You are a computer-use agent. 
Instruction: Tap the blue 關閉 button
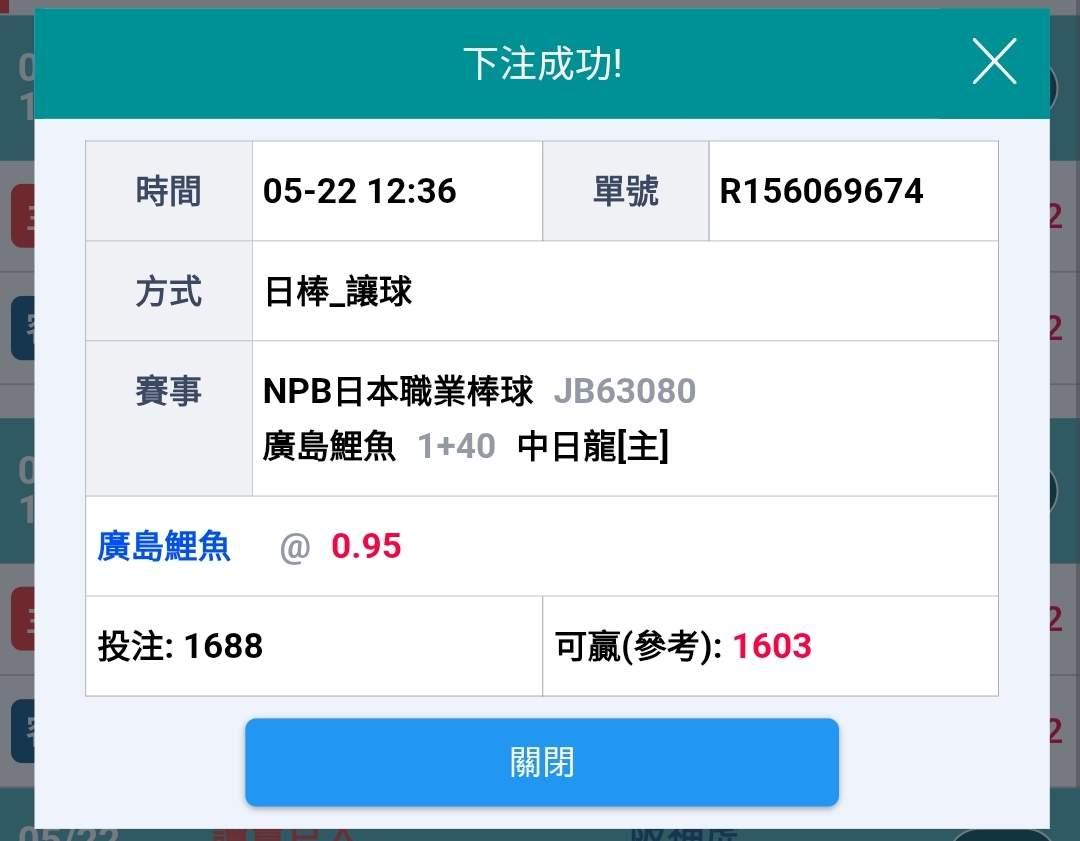coord(541,762)
